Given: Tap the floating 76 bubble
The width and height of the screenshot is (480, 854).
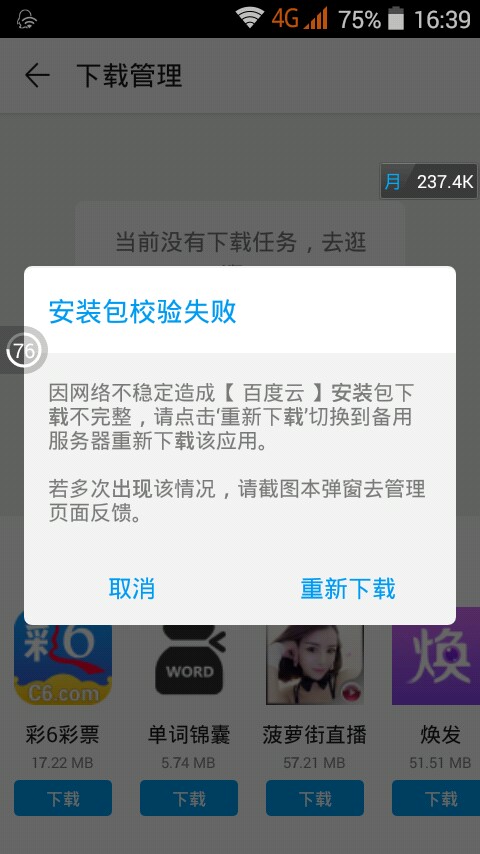Looking at the screenshot, I should click(25, 351).
